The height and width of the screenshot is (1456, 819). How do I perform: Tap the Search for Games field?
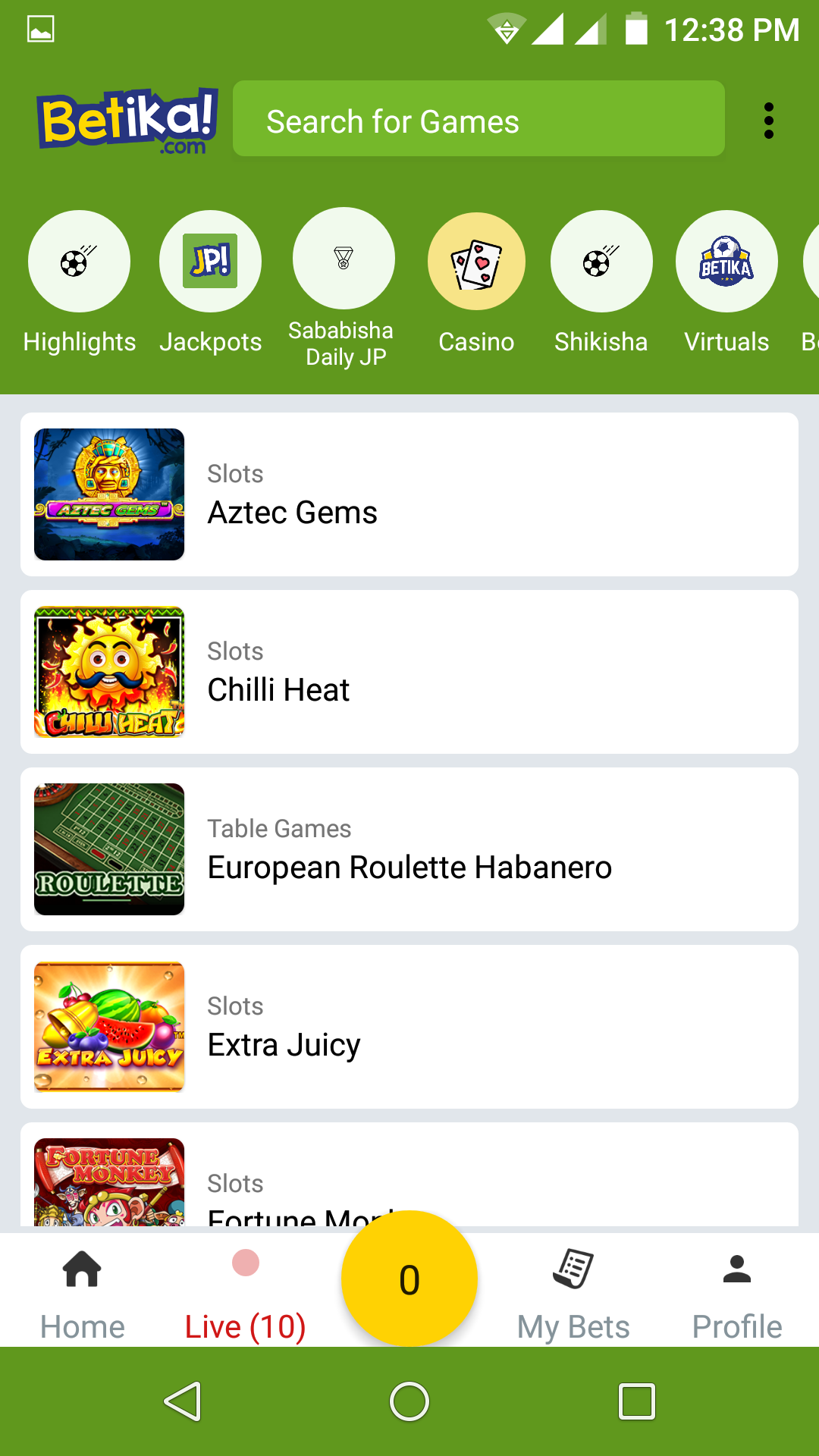(478, 120)
